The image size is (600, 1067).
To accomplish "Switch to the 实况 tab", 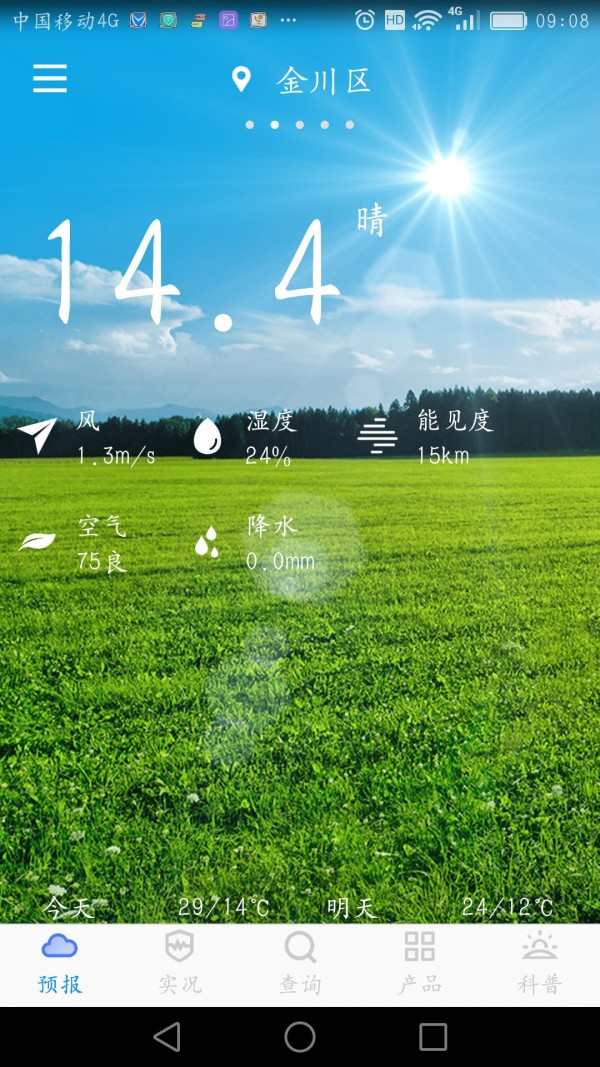I will (180, 963).
